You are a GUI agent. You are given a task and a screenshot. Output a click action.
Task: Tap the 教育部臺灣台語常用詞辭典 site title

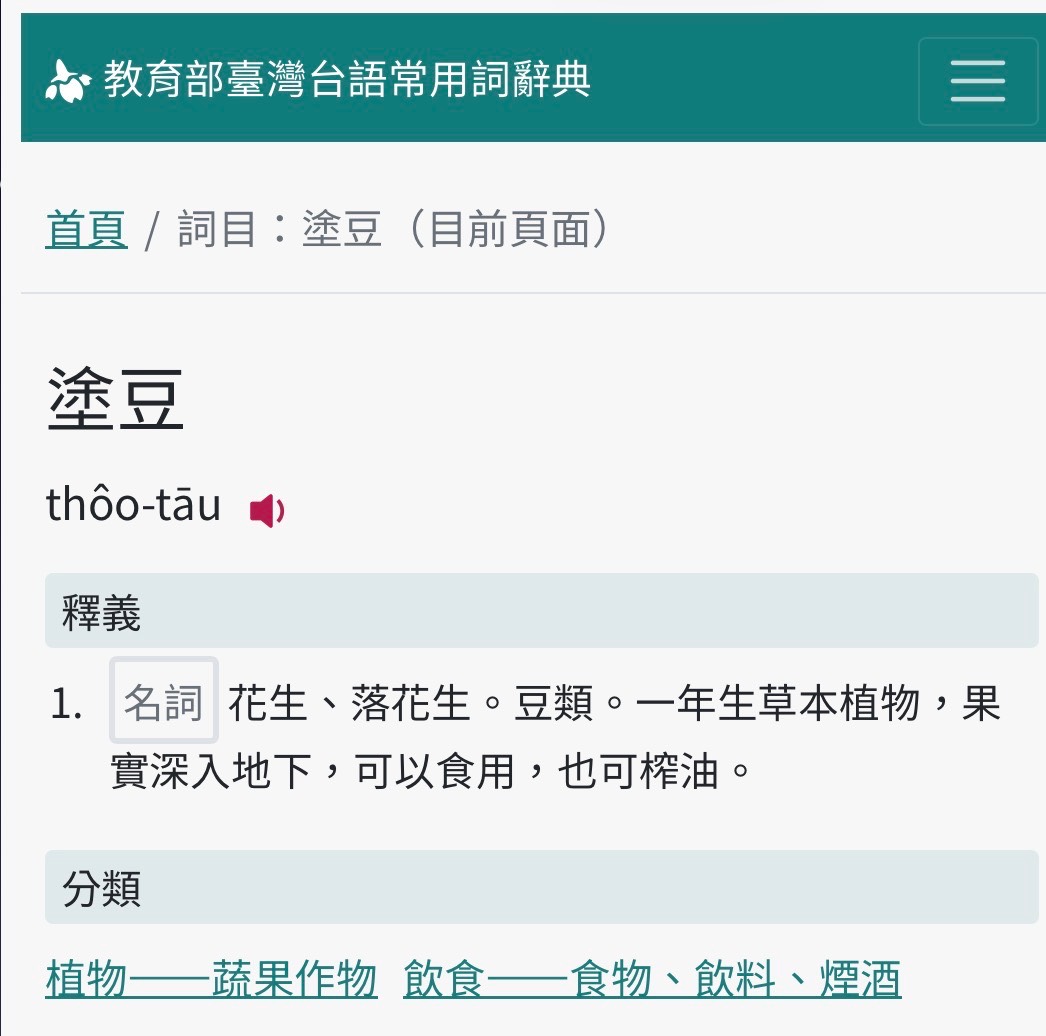tap(346, 80)
